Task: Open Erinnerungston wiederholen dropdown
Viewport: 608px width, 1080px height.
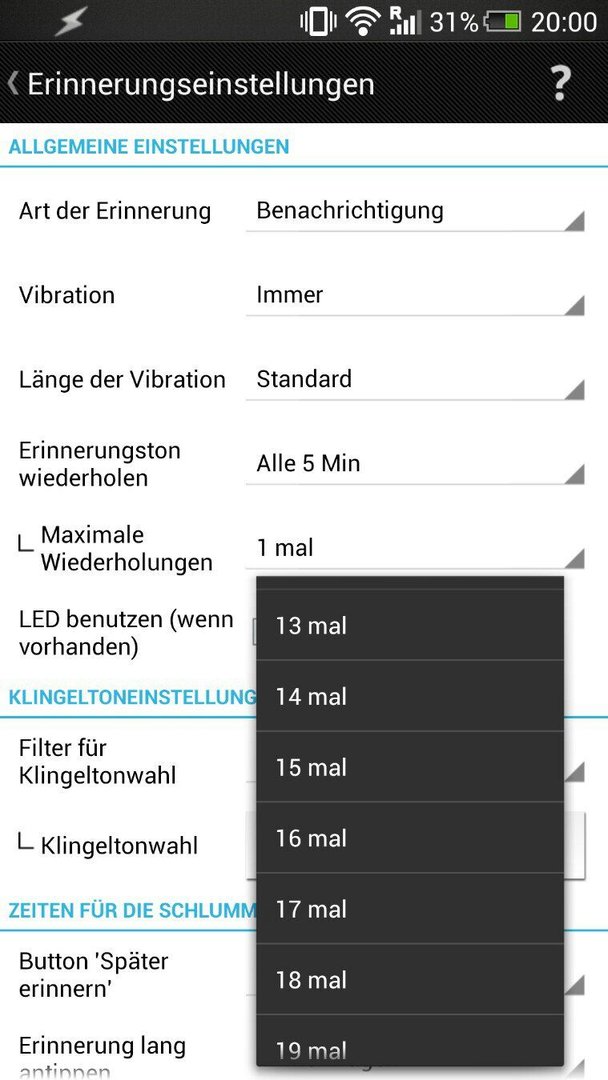Action: (x=415, y=464)
